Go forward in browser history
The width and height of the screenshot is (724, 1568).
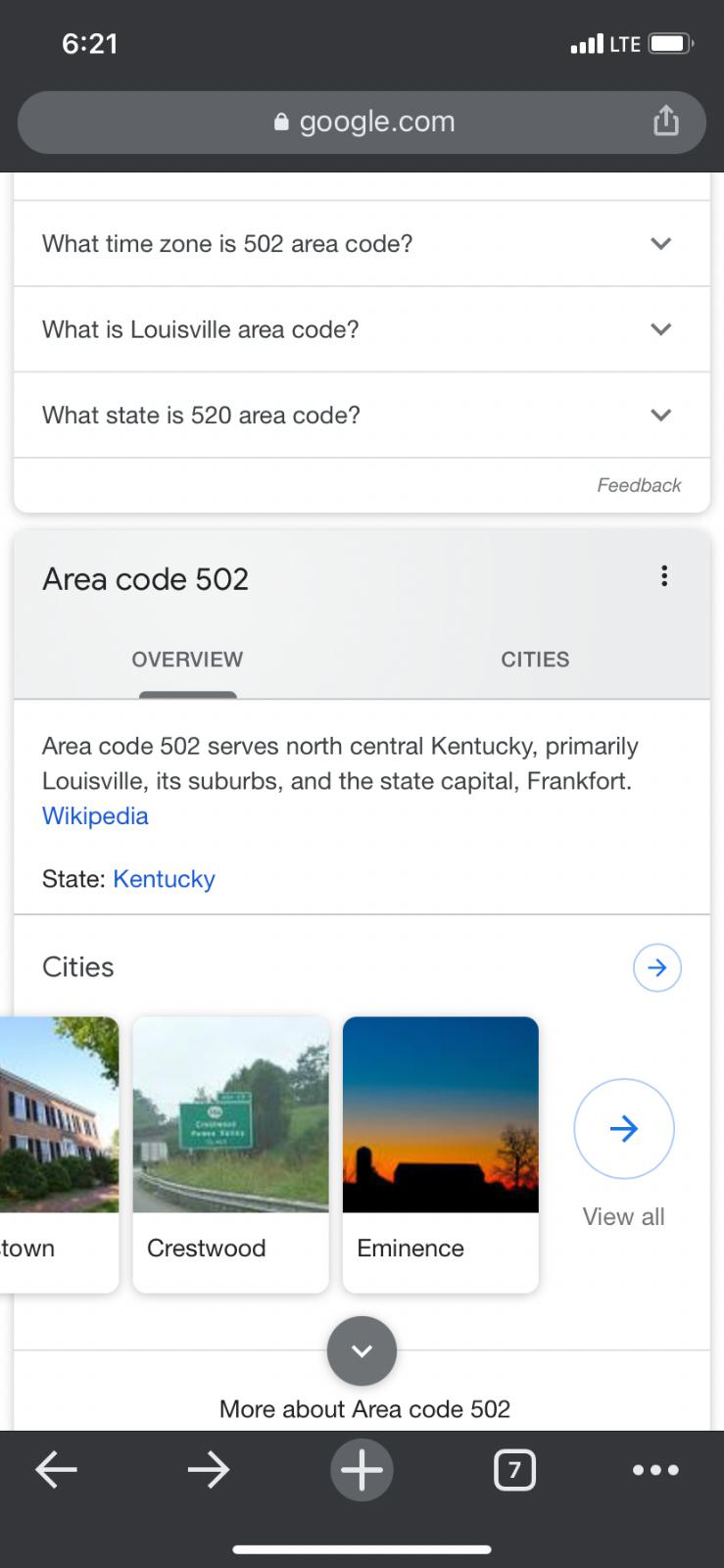coord(208,1469)
